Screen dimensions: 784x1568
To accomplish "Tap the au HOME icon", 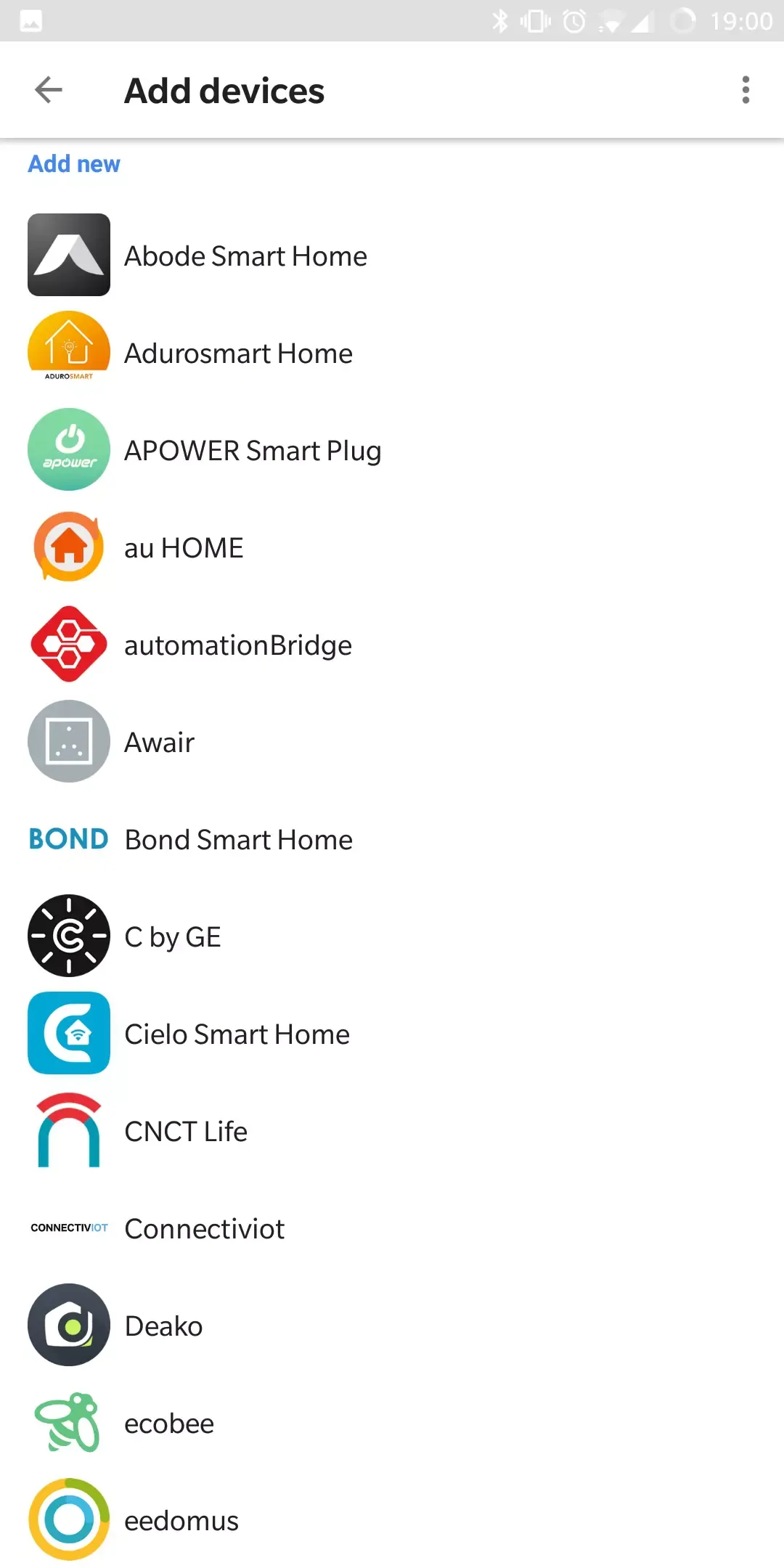I will tap(68, 547).
